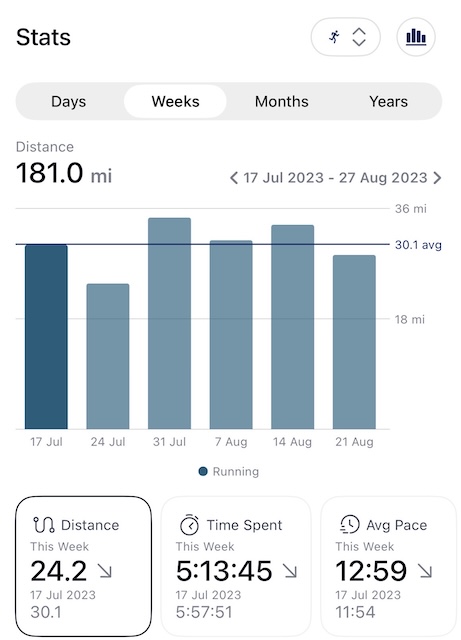Image resolution: width=461 pixels, height=640 pixels.
Task: Select the 14 Aug week bar
Action: coord(293,327)
